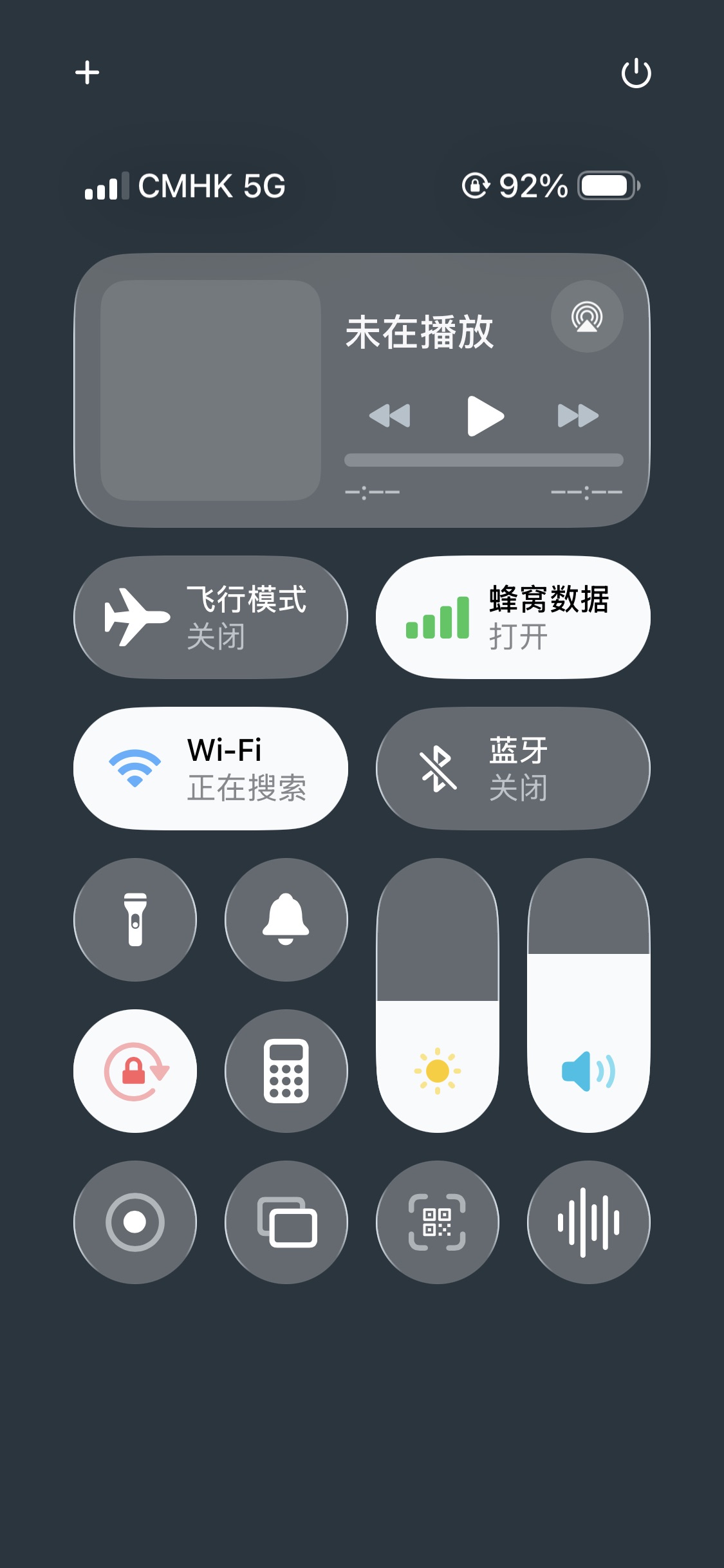Tap the brightness slider
Viewport: 724px width, 1568px height.
438,995
